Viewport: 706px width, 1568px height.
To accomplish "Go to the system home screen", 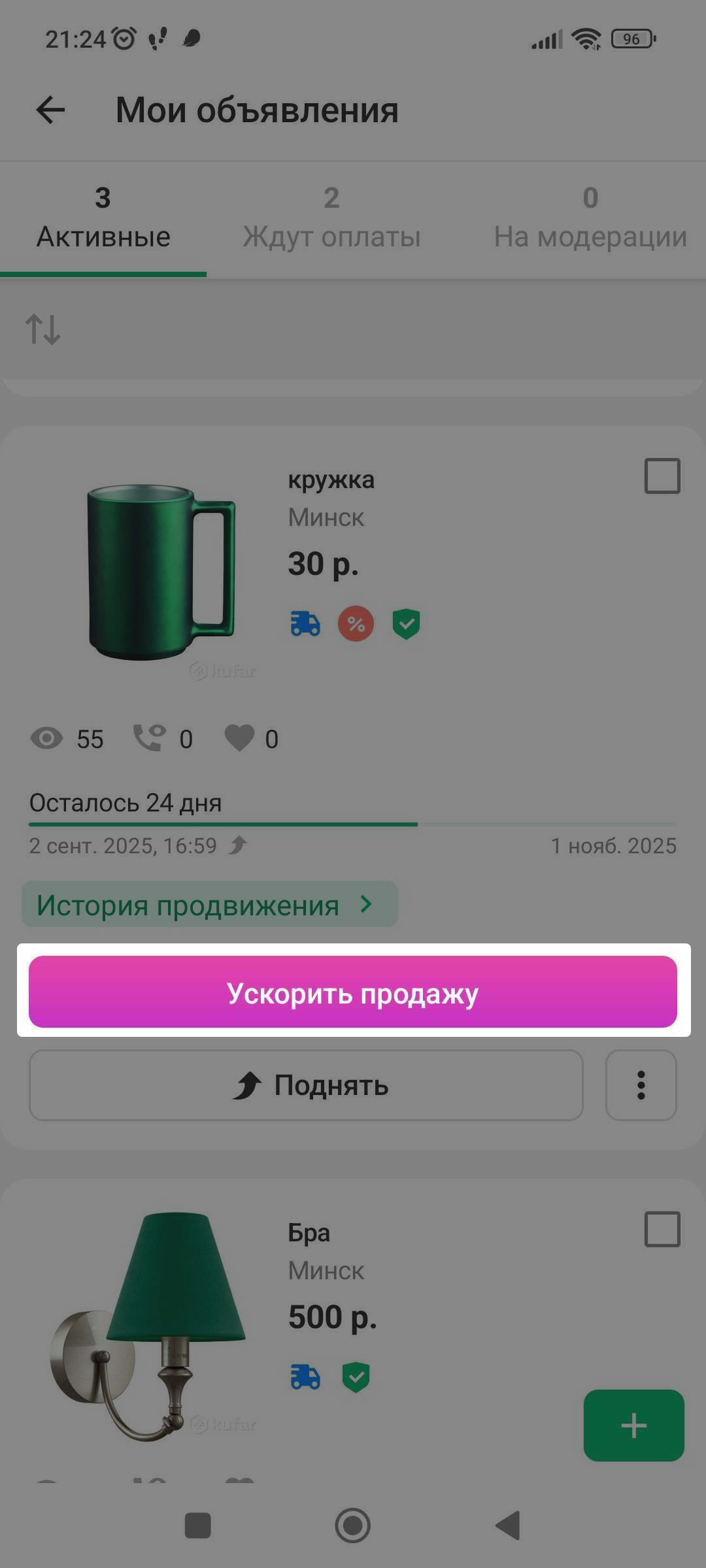I will 353,1526.
